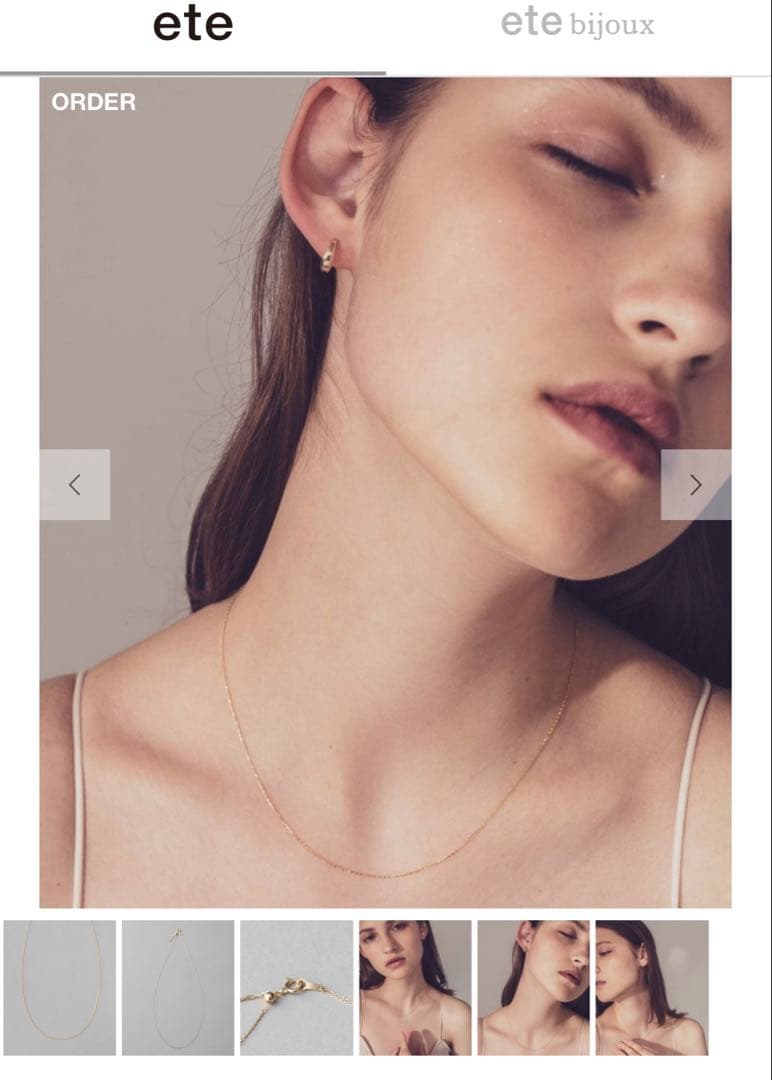Select the necklace with clasp thumbnail
The width and height of the screenshot is (772, 1080).
click(178, 988)
